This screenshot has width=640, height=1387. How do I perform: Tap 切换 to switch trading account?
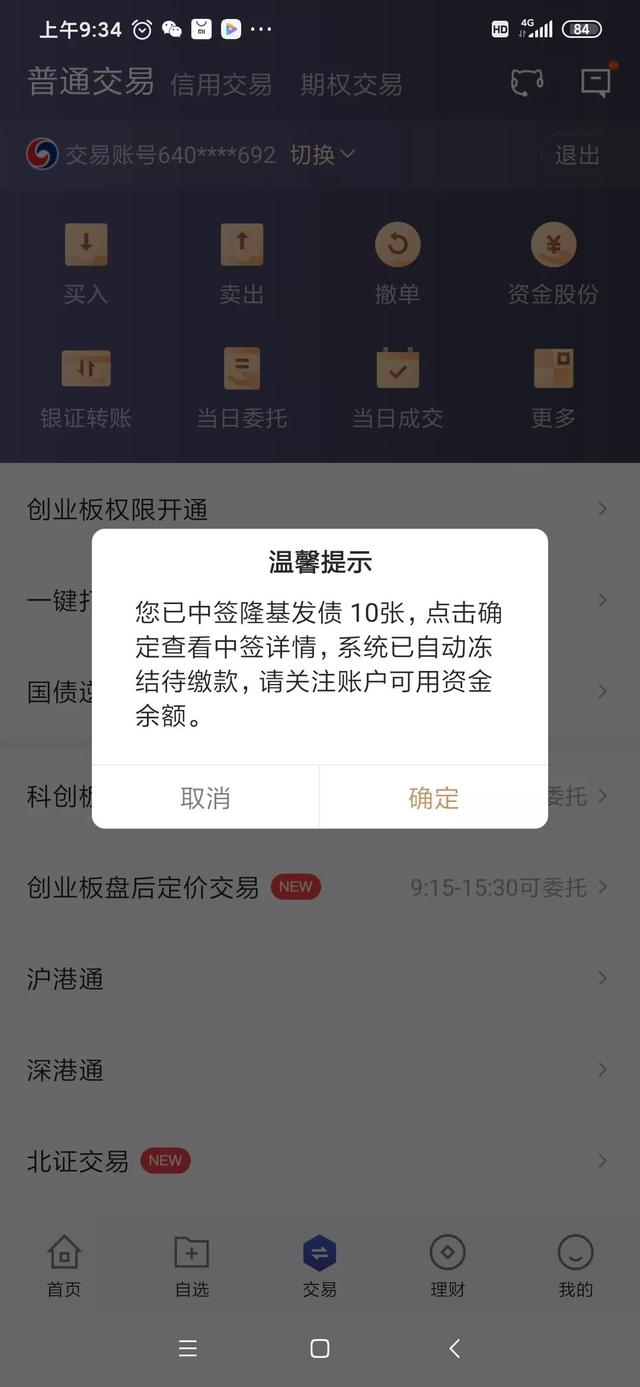[x=322, y=154]
